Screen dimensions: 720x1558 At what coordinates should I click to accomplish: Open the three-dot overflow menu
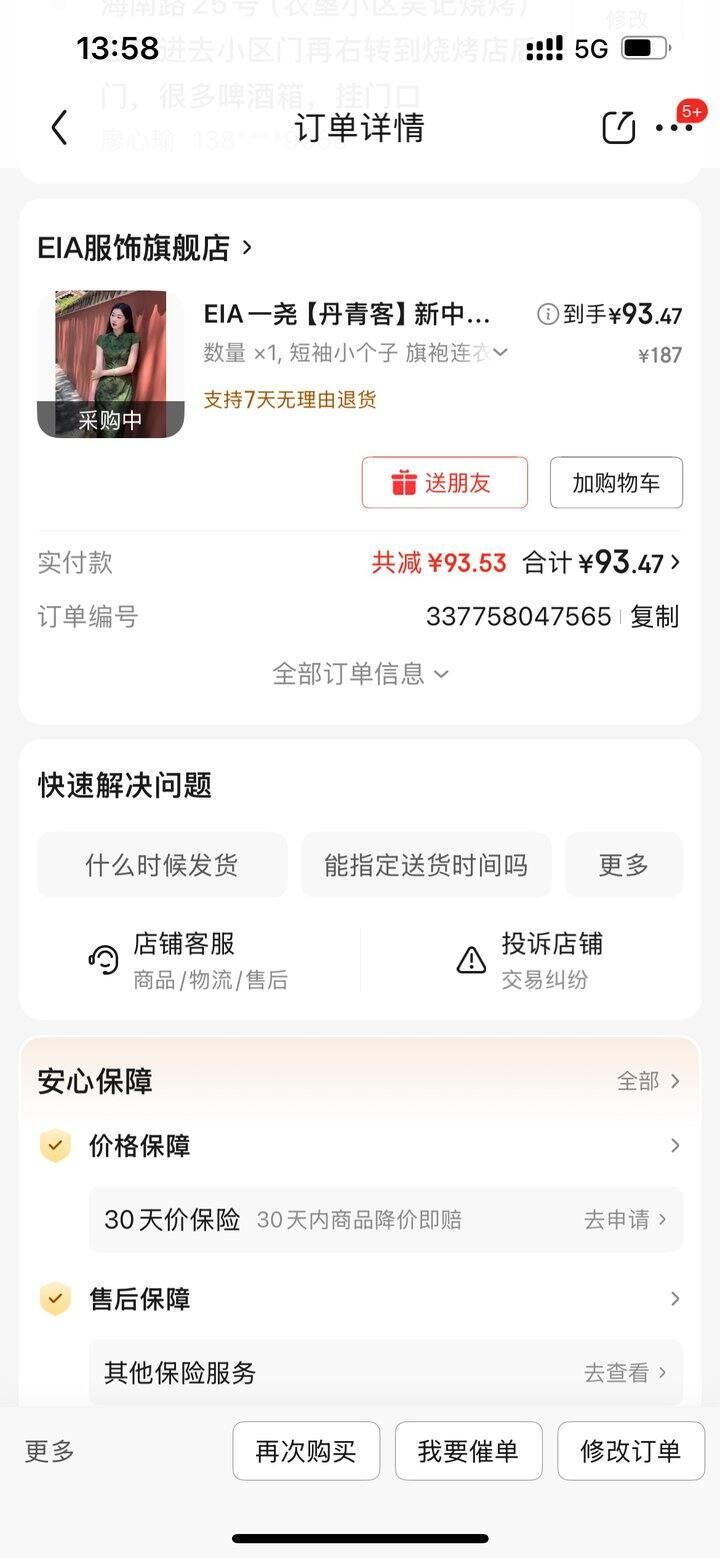pos(674,128)
